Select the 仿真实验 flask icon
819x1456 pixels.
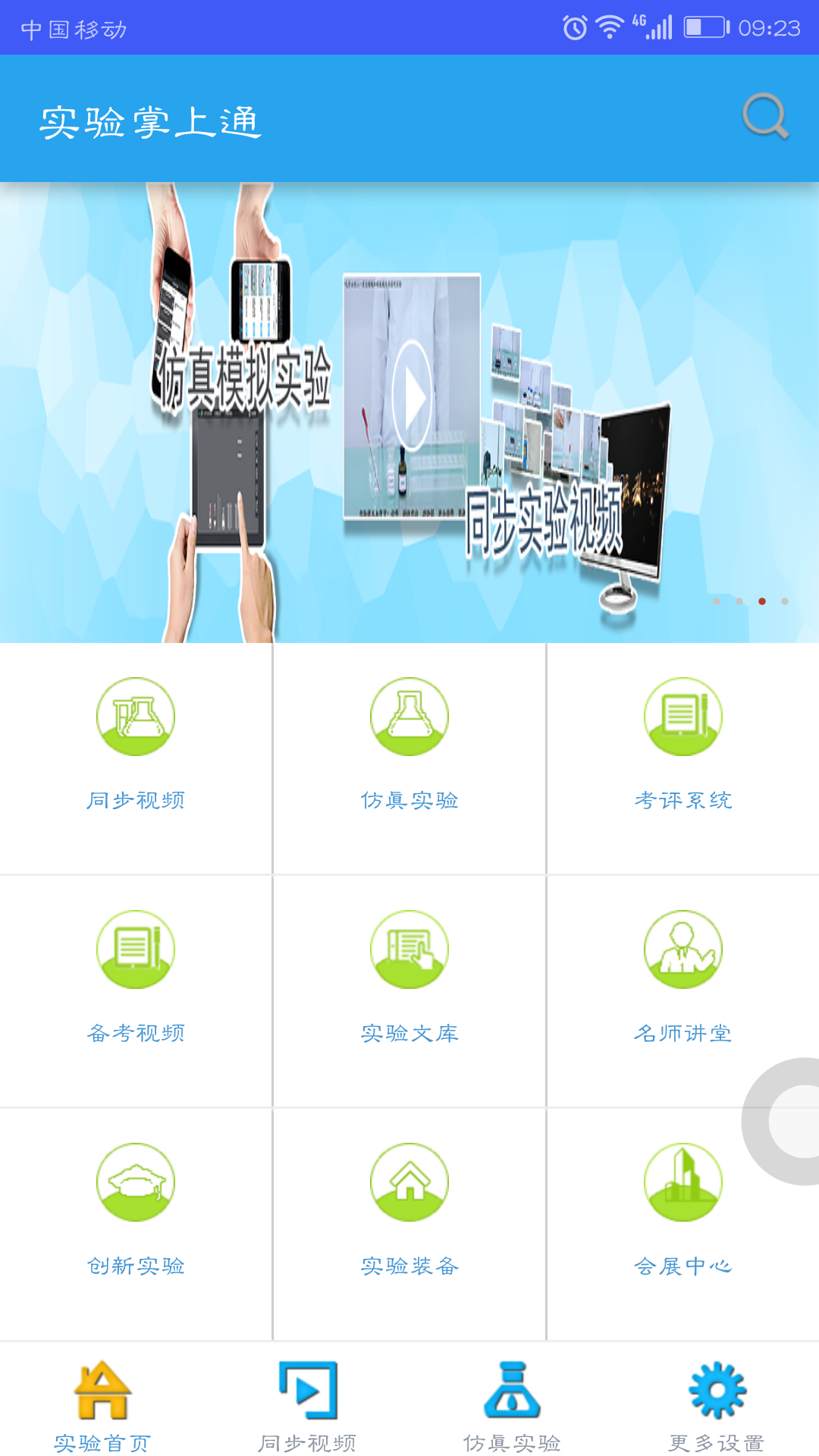409,717
